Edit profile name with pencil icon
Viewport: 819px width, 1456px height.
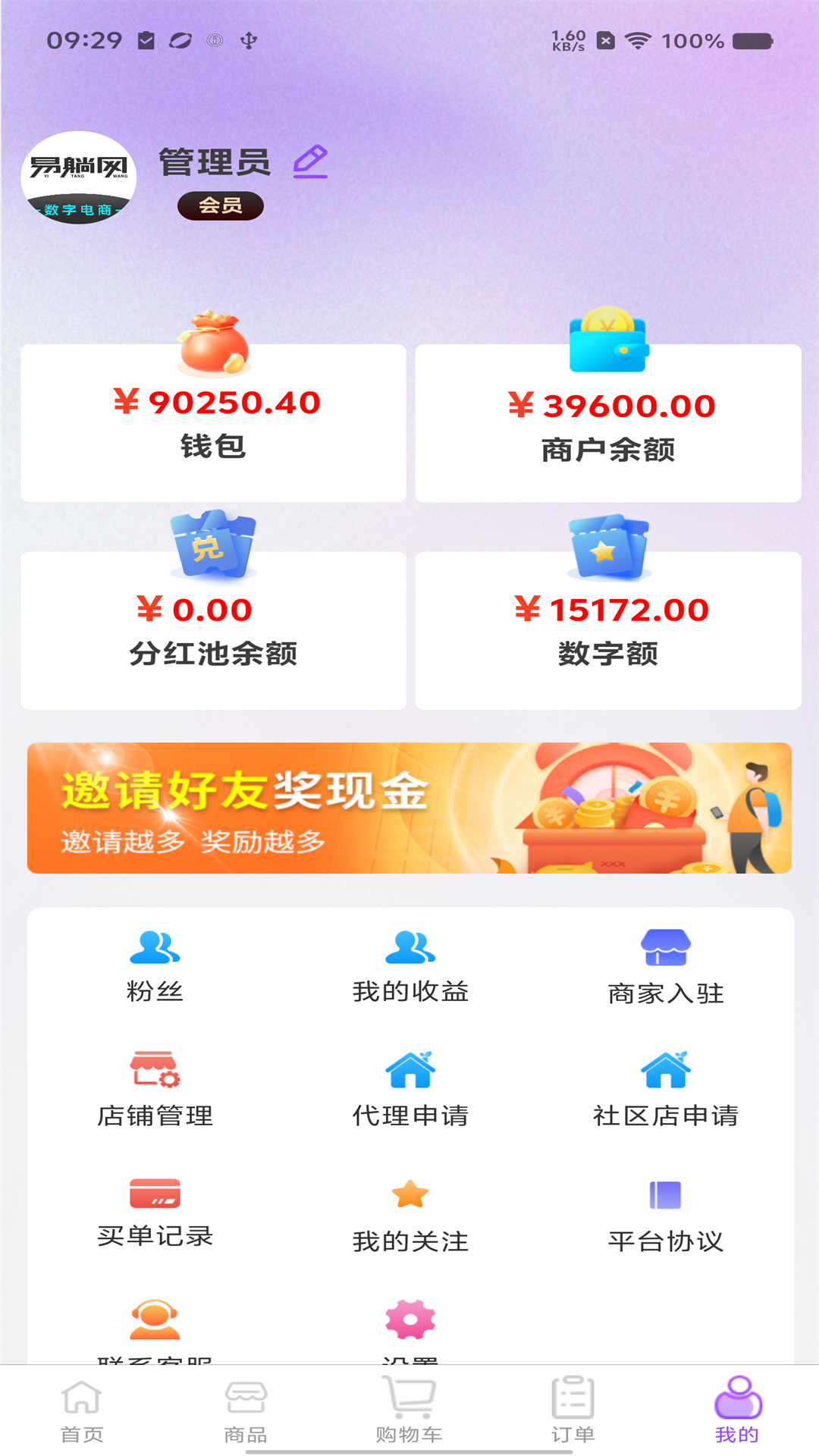[310, 162]
